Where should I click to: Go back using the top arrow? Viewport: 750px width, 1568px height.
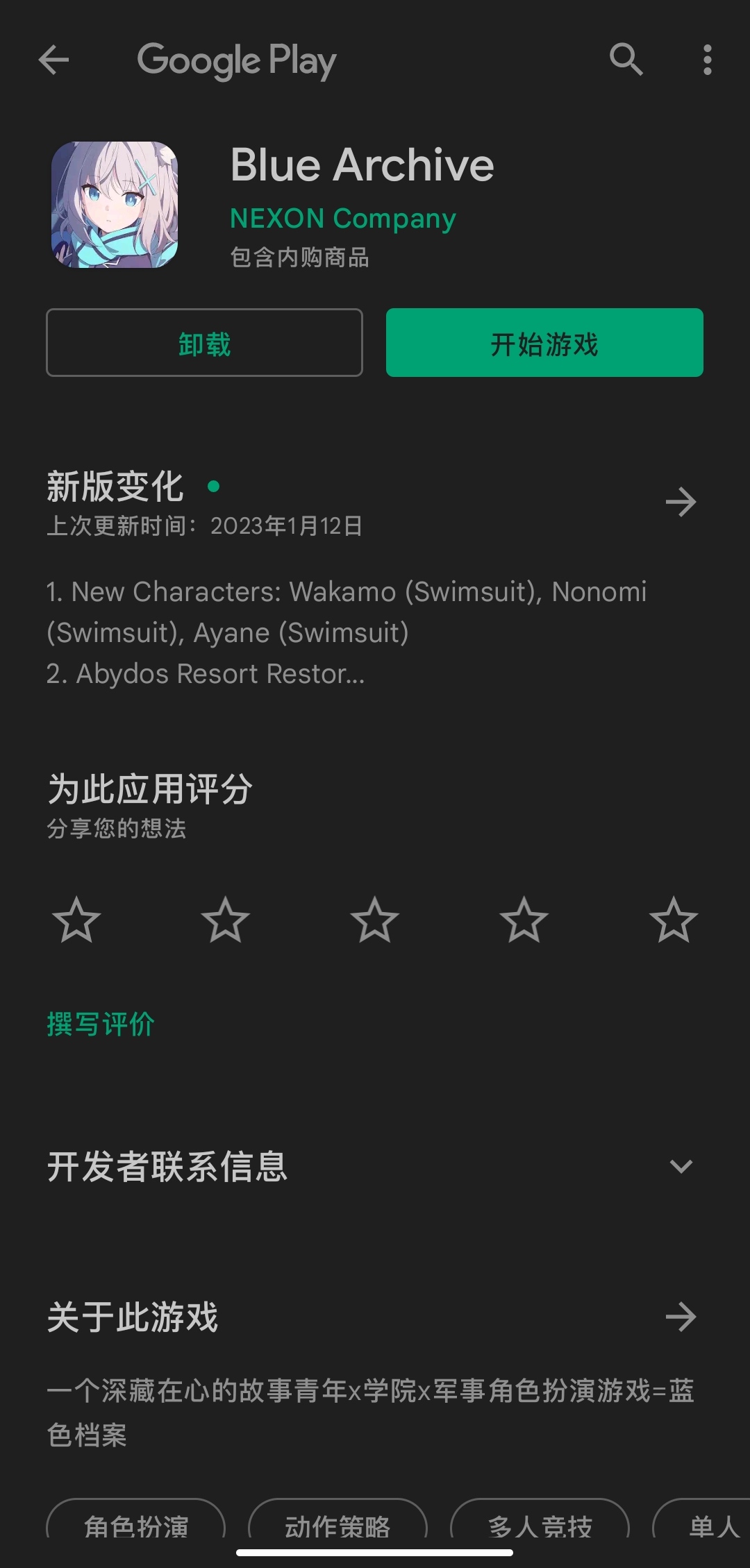point(53,60)
